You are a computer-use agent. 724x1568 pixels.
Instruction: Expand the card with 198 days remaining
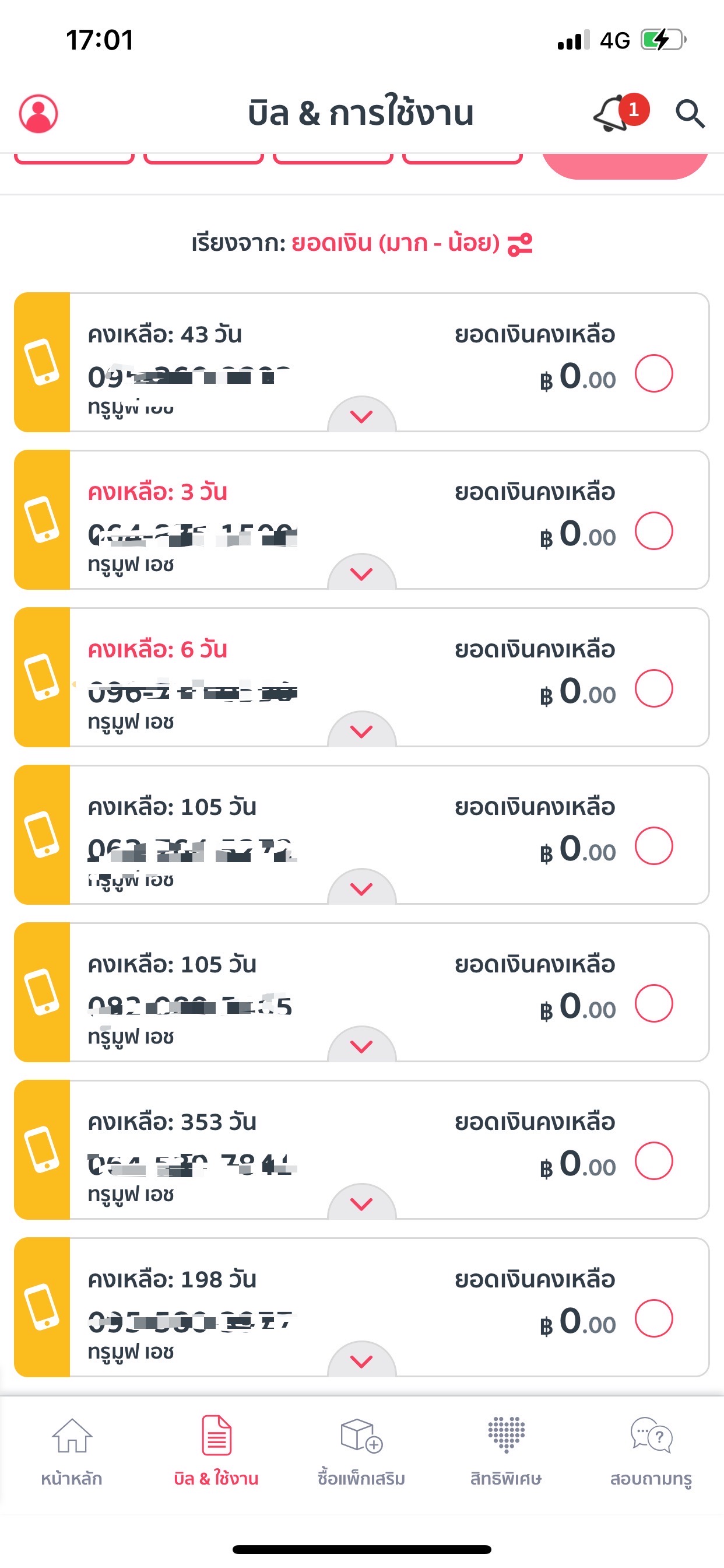[x=361, y=1360]
